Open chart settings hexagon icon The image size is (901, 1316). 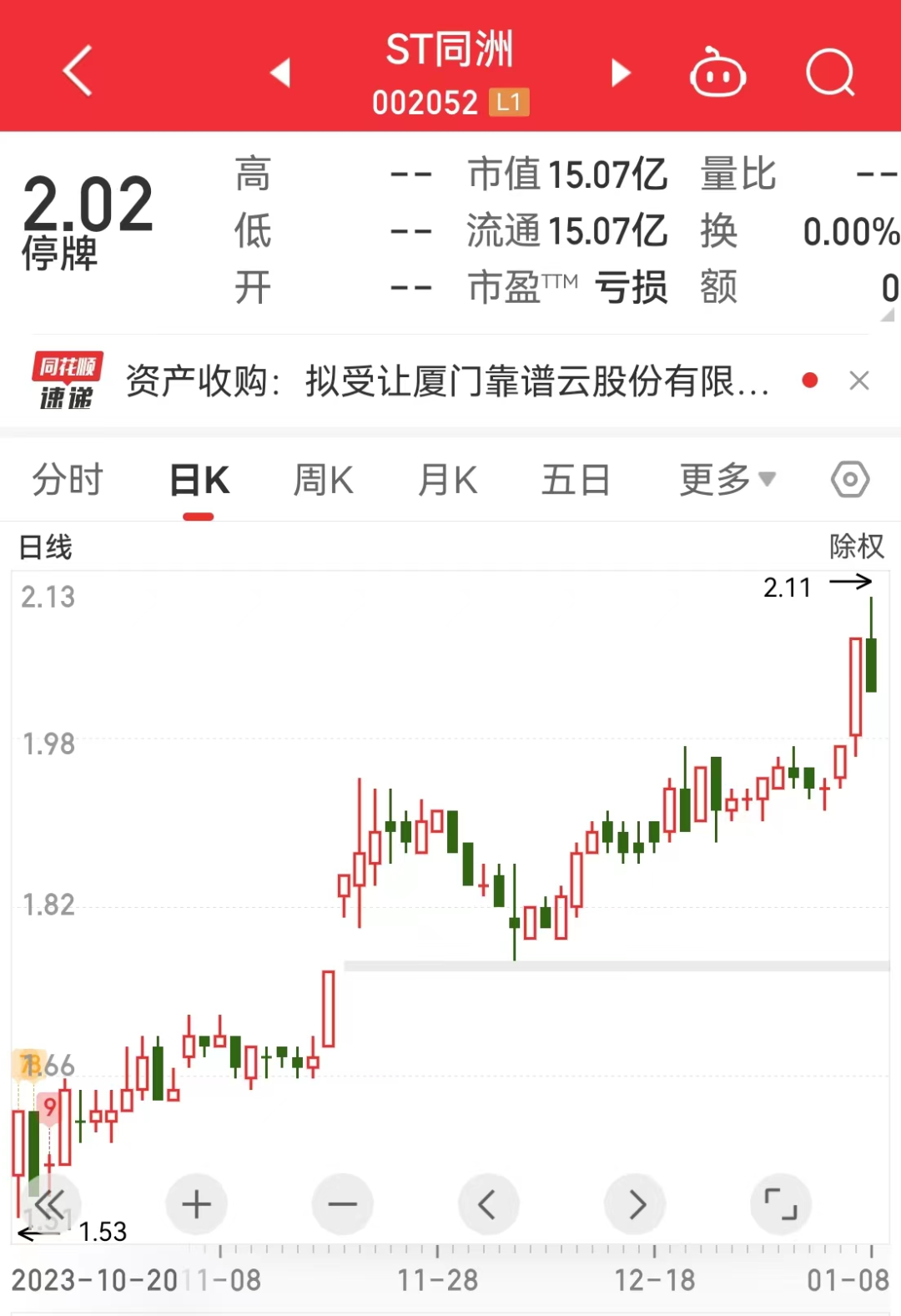coord(850,480)
